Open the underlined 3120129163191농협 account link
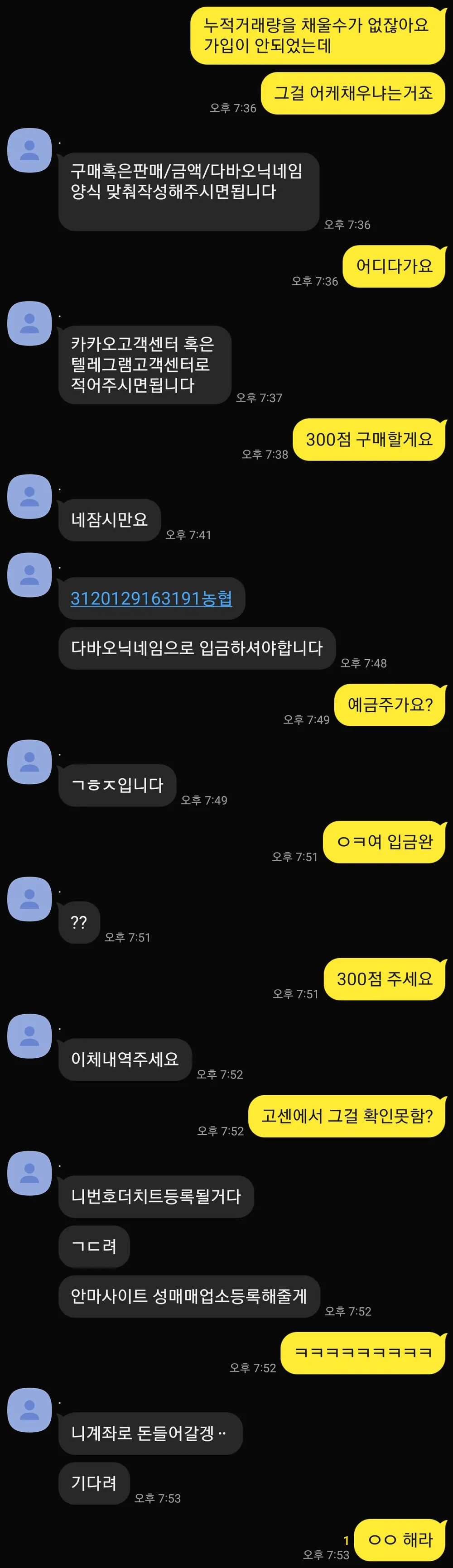453x1568 pixels. (151, 598)
